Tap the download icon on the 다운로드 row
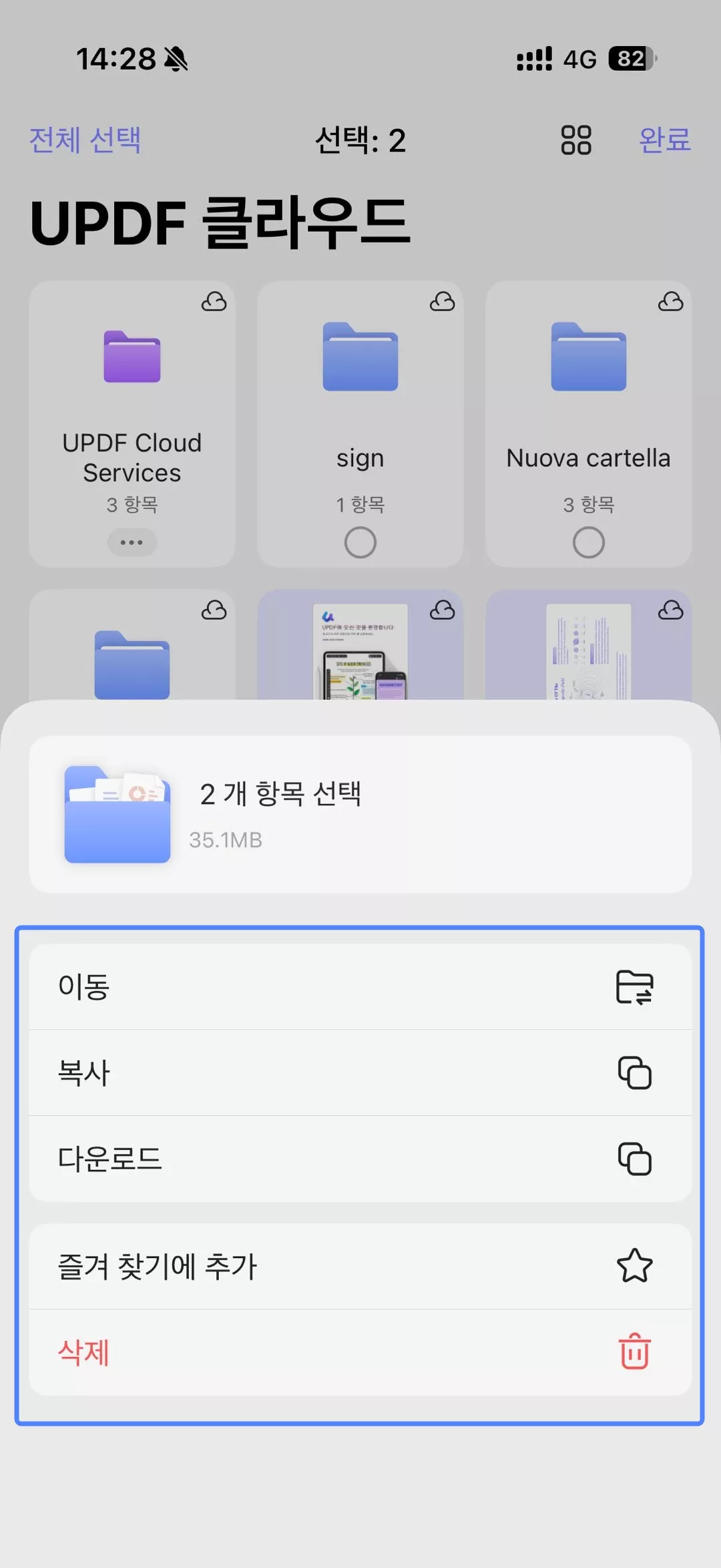The width and height of the screenshot is (721, 1568). [633, 1159]
